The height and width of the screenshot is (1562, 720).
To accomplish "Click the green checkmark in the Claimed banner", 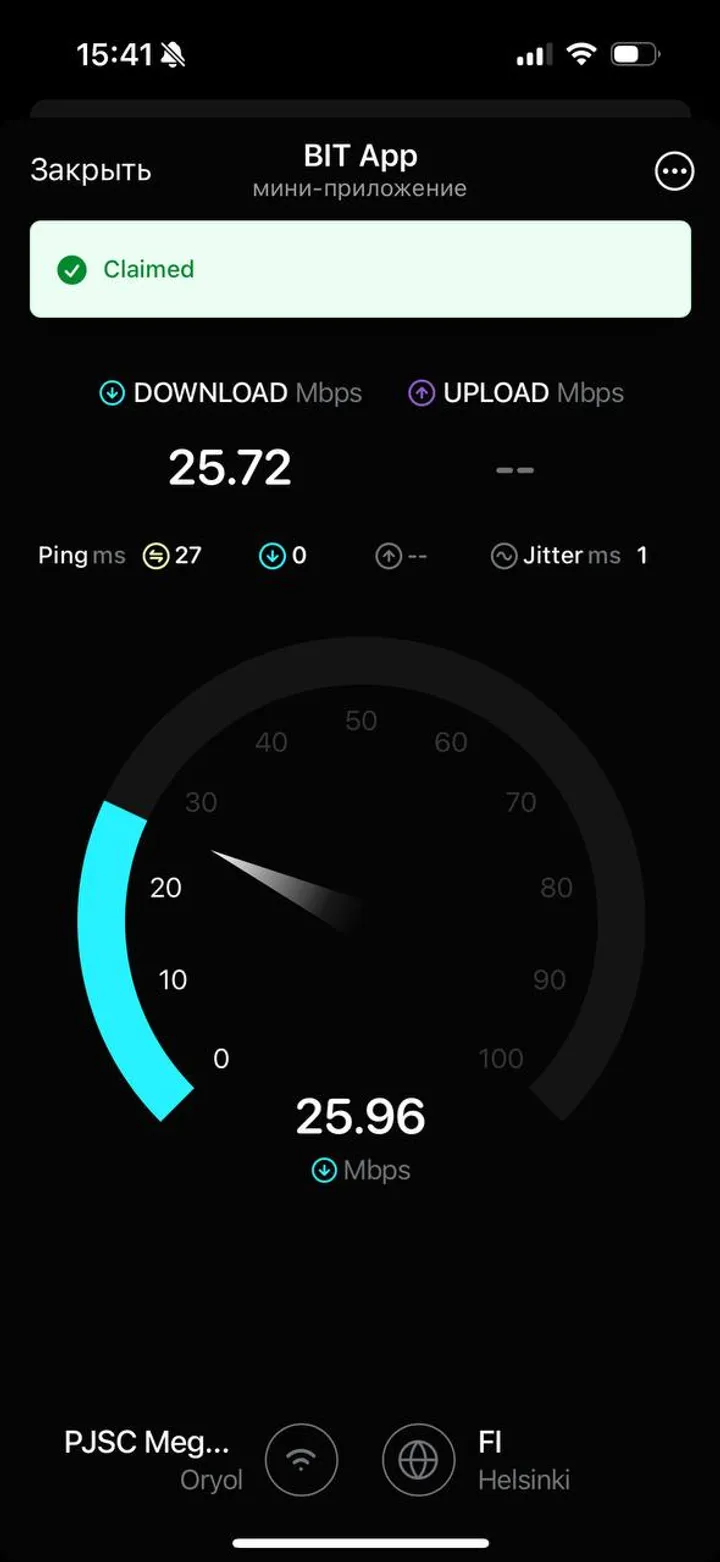I will pos(69,269).
